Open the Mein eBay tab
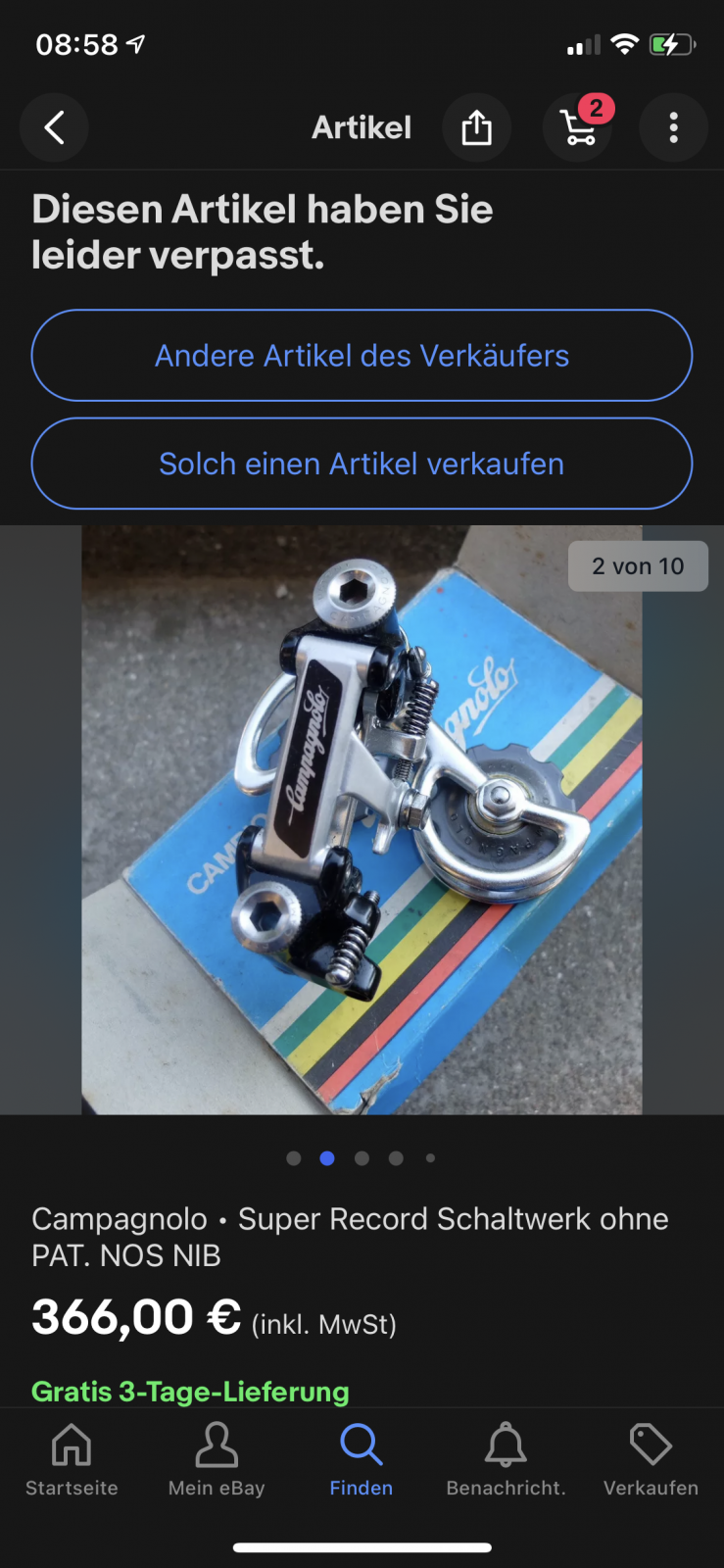The image size is (724, 1568). click(217, 1460)
